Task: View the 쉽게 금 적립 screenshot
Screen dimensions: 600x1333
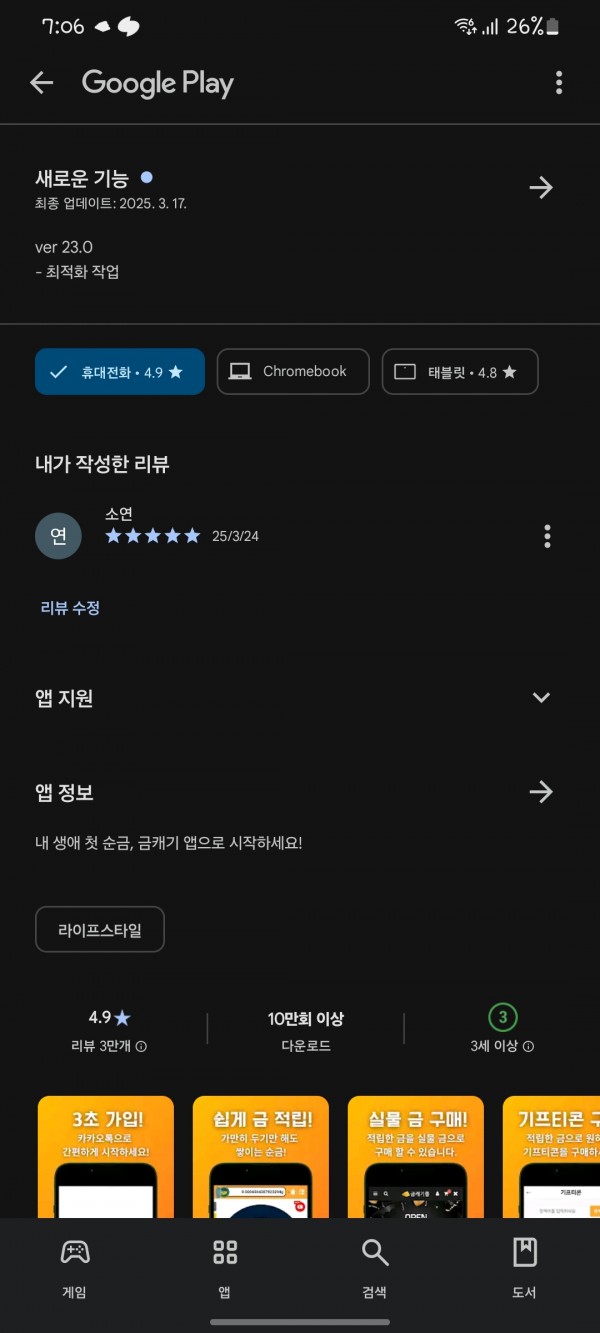Action: (x=260, y=1157)
